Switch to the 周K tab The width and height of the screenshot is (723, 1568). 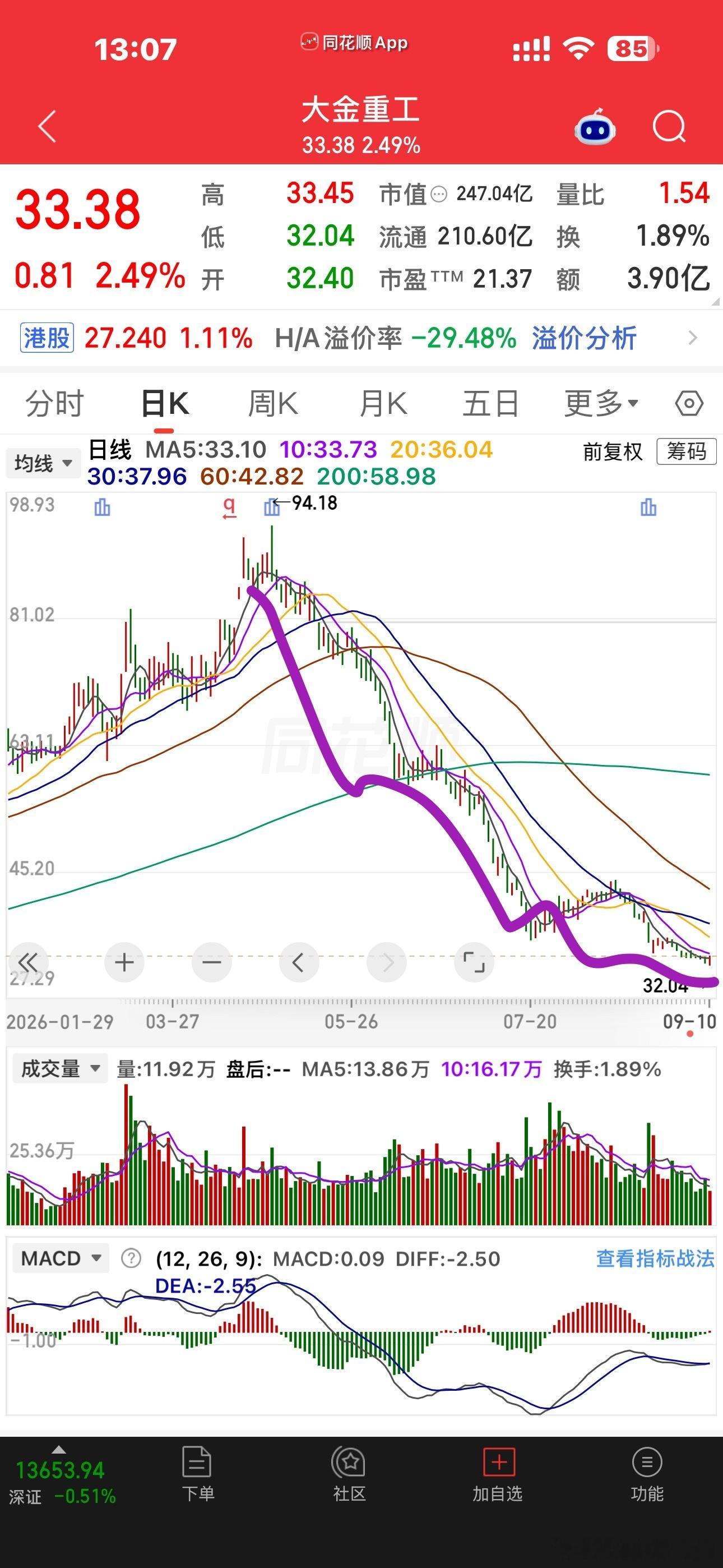[x=274, y=404]
